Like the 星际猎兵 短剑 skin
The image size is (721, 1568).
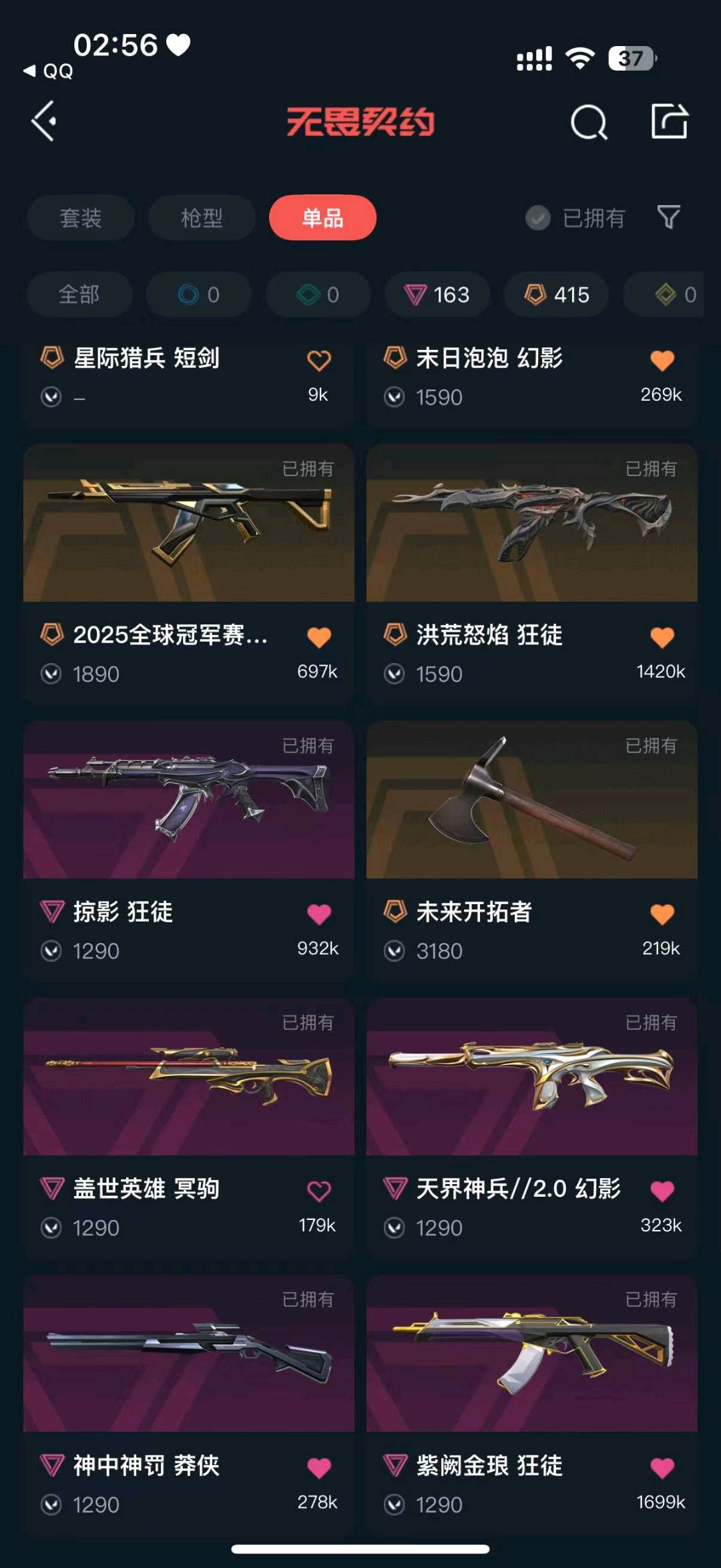pyautogui.click(x=319, y=361)
